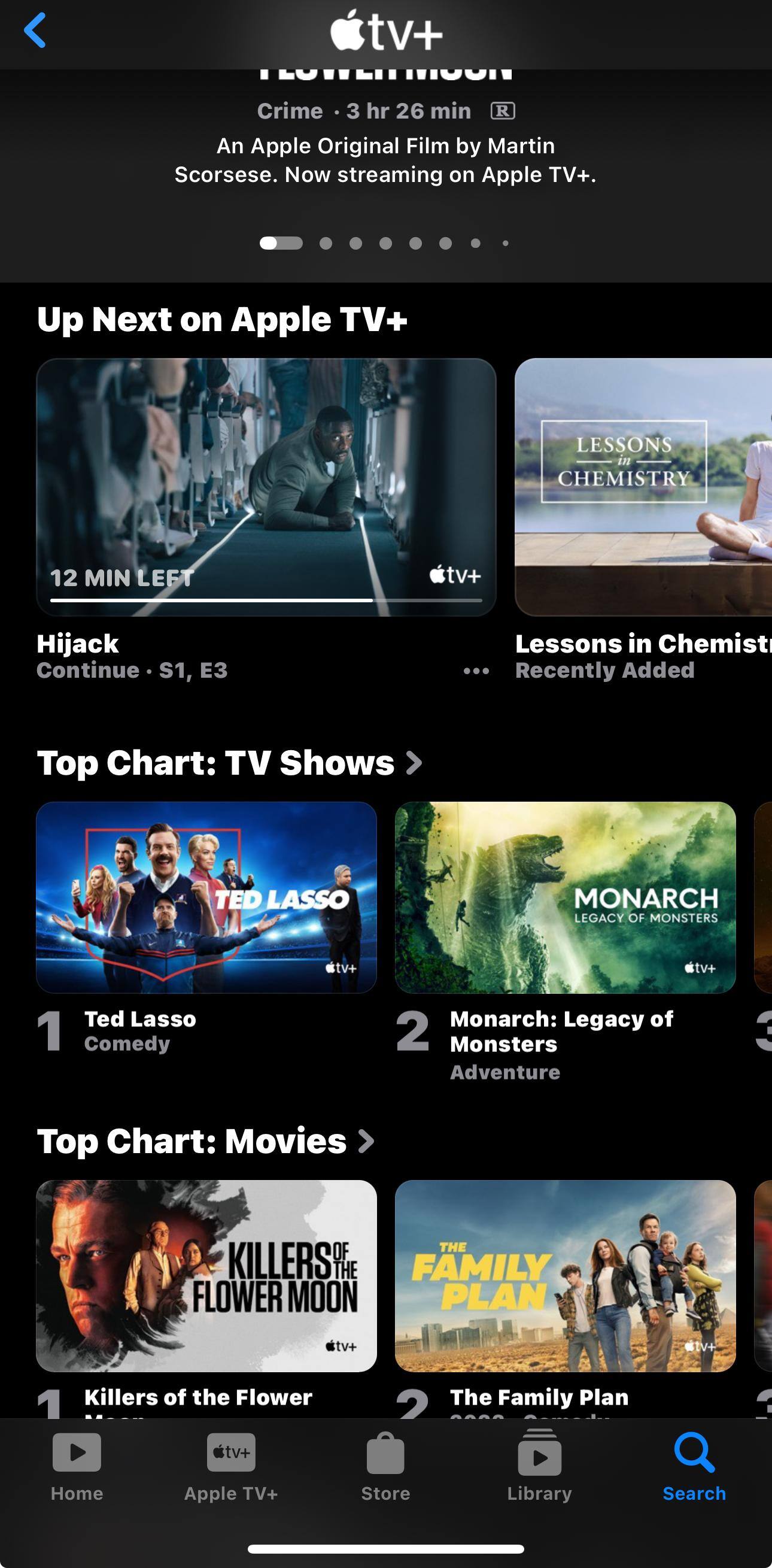
Task: Open Lessons in Chemistry show
Action: (x=643, y=487)
